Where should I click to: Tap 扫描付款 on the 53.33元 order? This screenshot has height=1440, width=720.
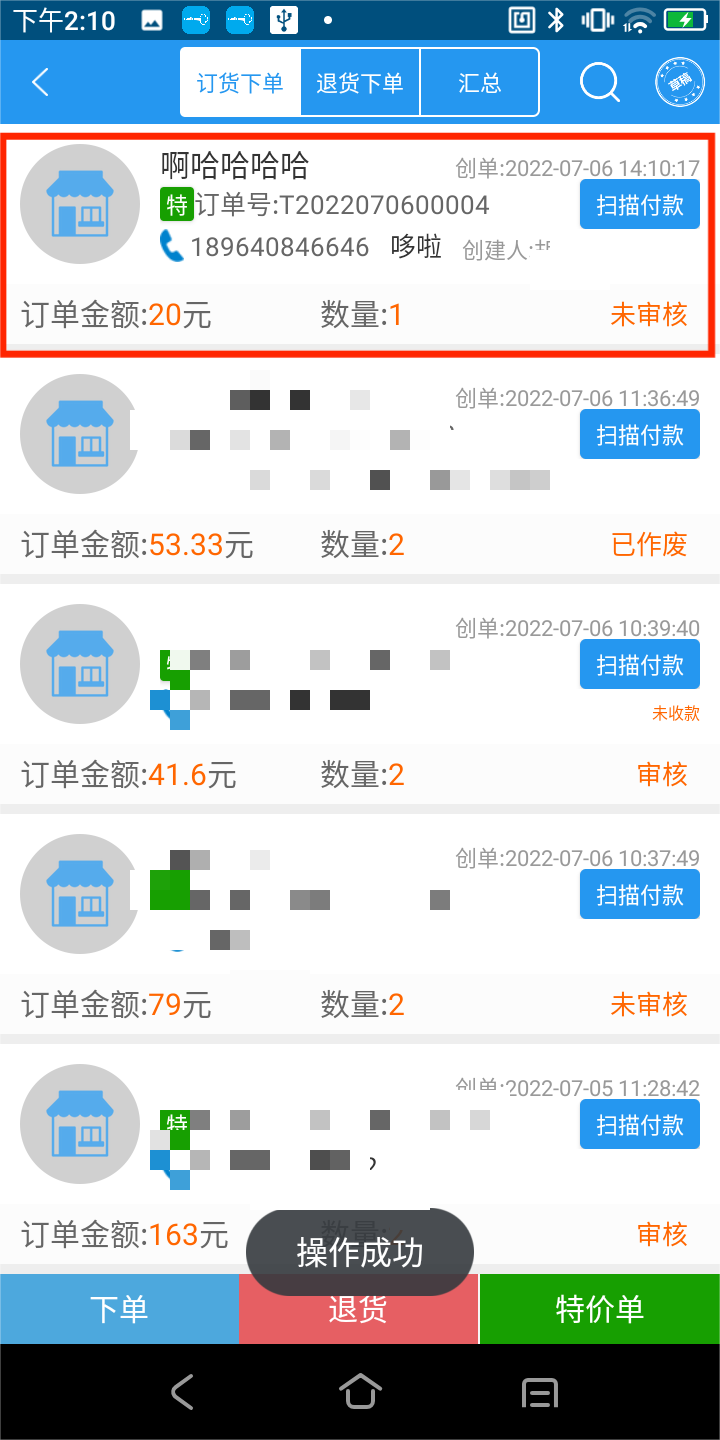coord(639,435)
